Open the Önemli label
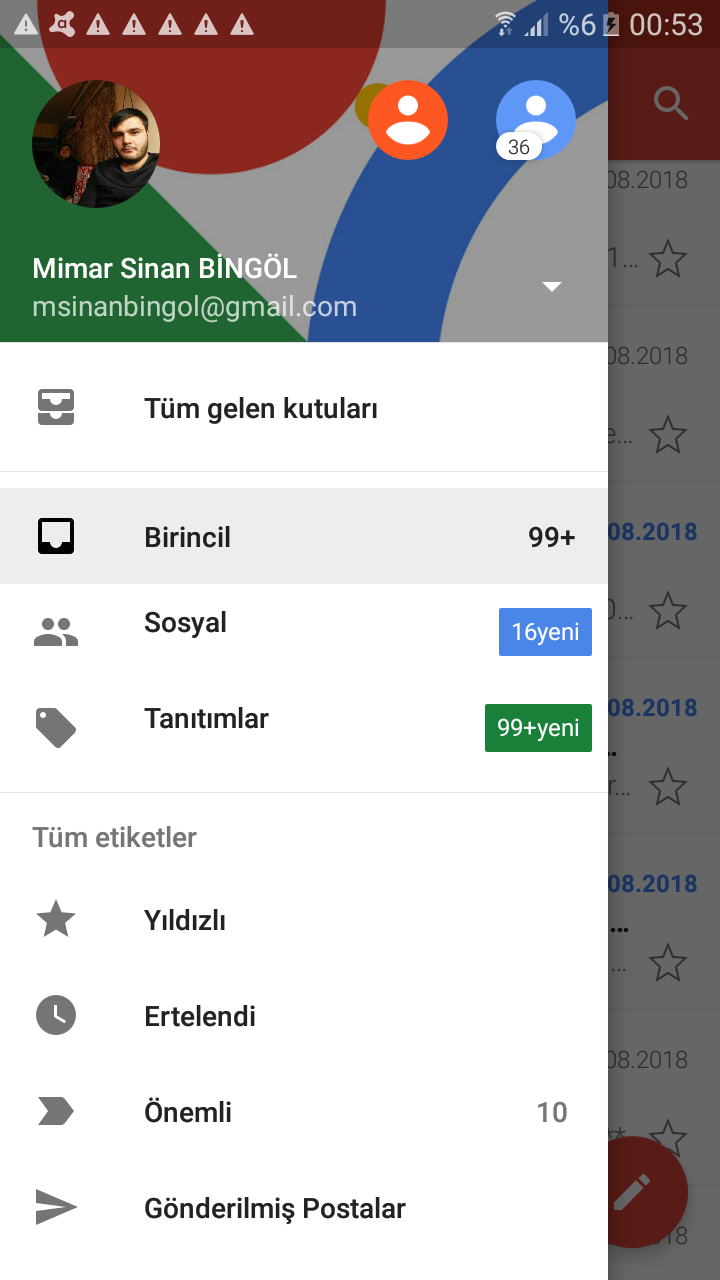 pos(304,1112)
